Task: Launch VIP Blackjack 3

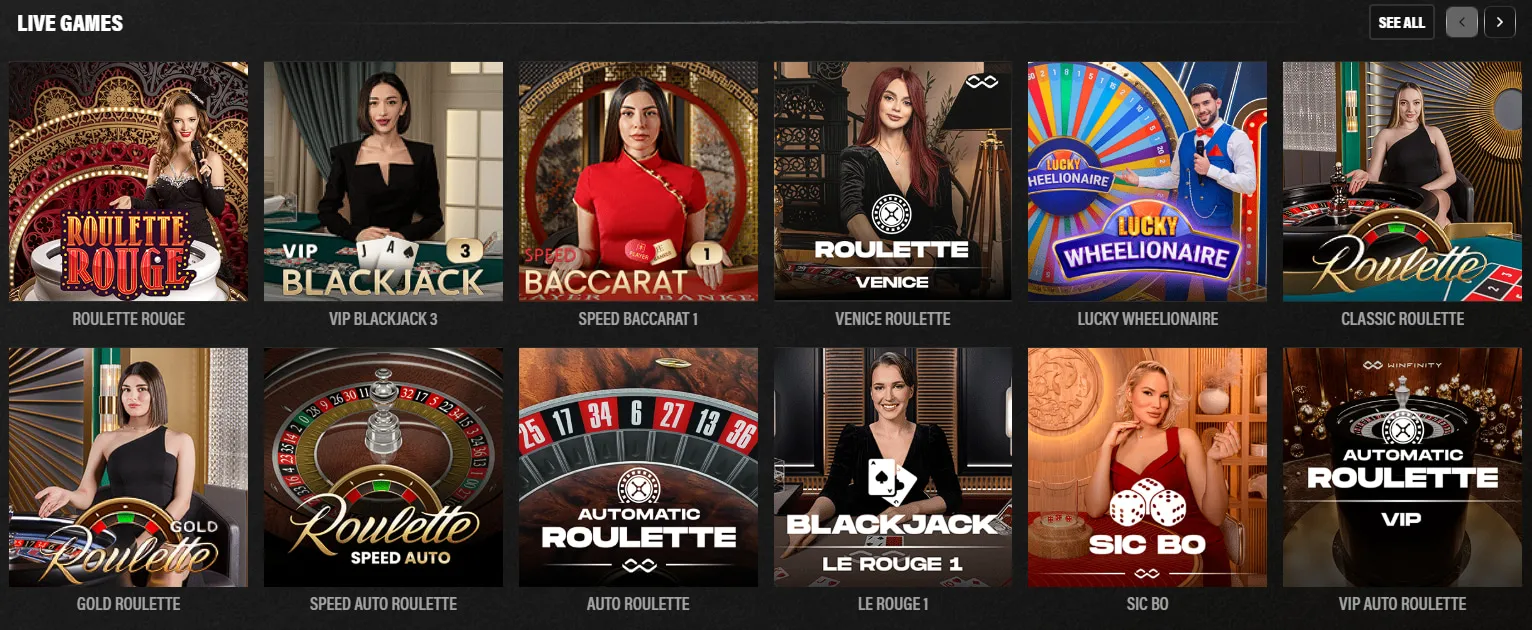Action: (x=383, y=181)
